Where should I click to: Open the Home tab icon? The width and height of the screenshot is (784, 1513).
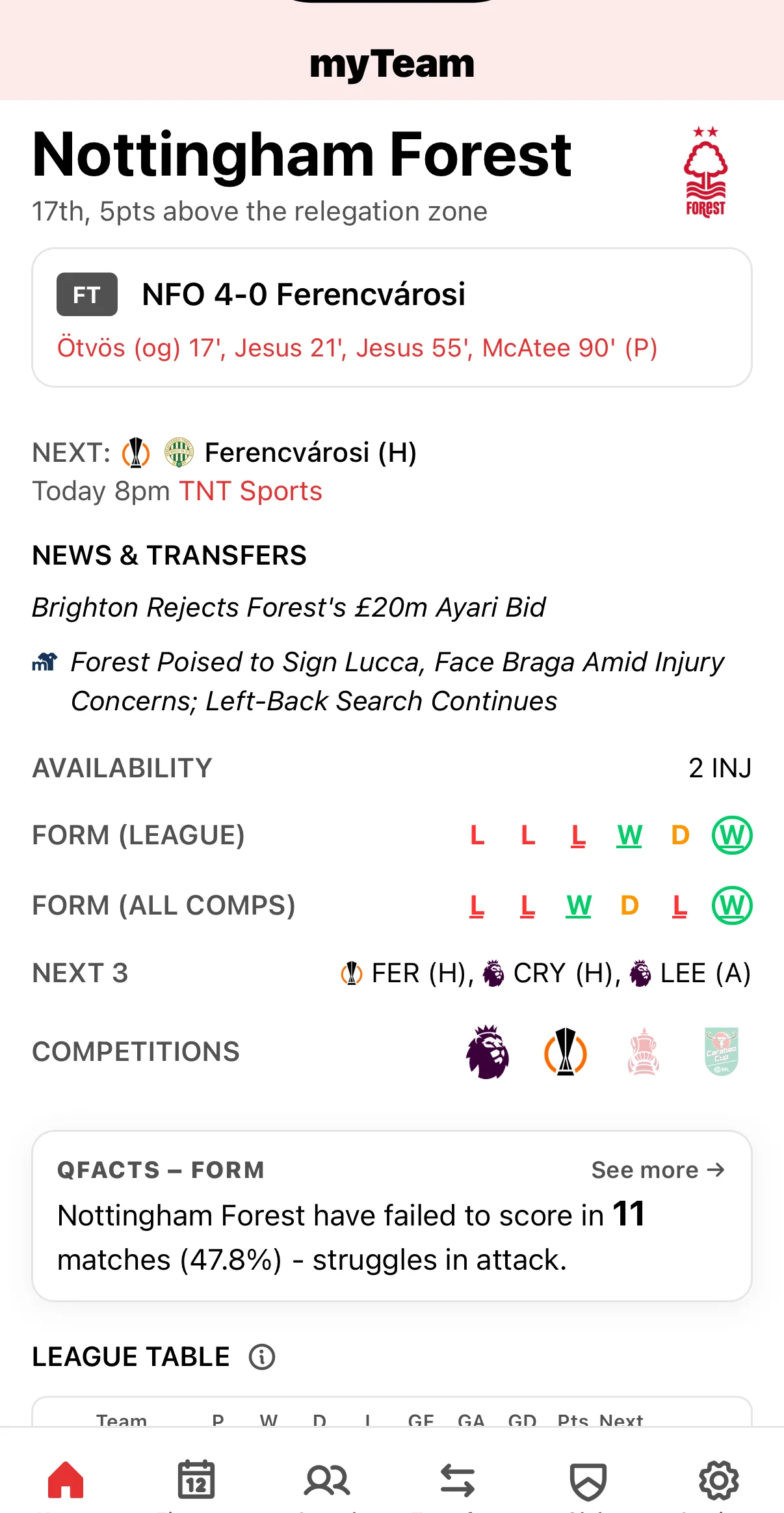(x=65, y=1480)
